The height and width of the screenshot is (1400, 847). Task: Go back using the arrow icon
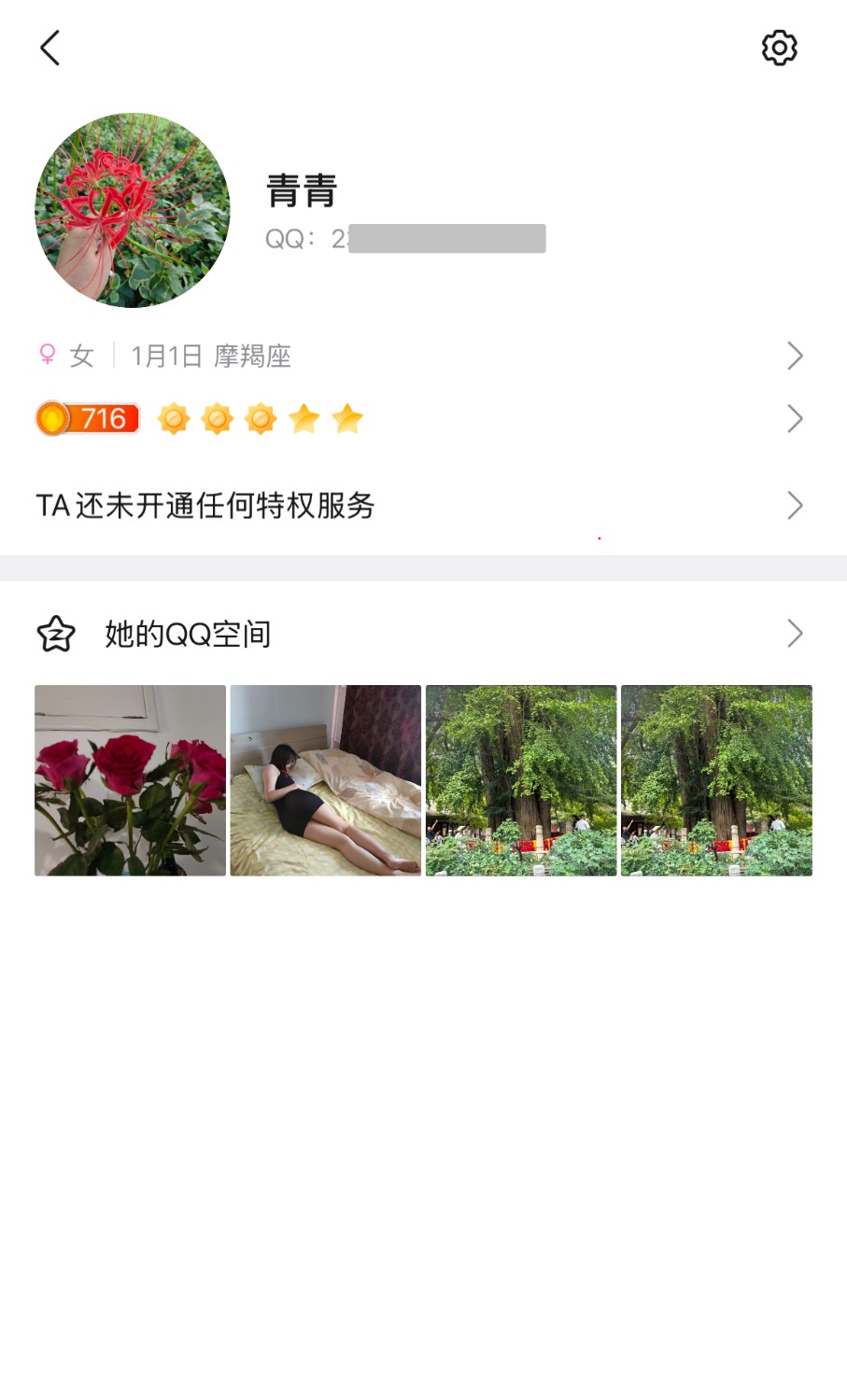(50, 48)
